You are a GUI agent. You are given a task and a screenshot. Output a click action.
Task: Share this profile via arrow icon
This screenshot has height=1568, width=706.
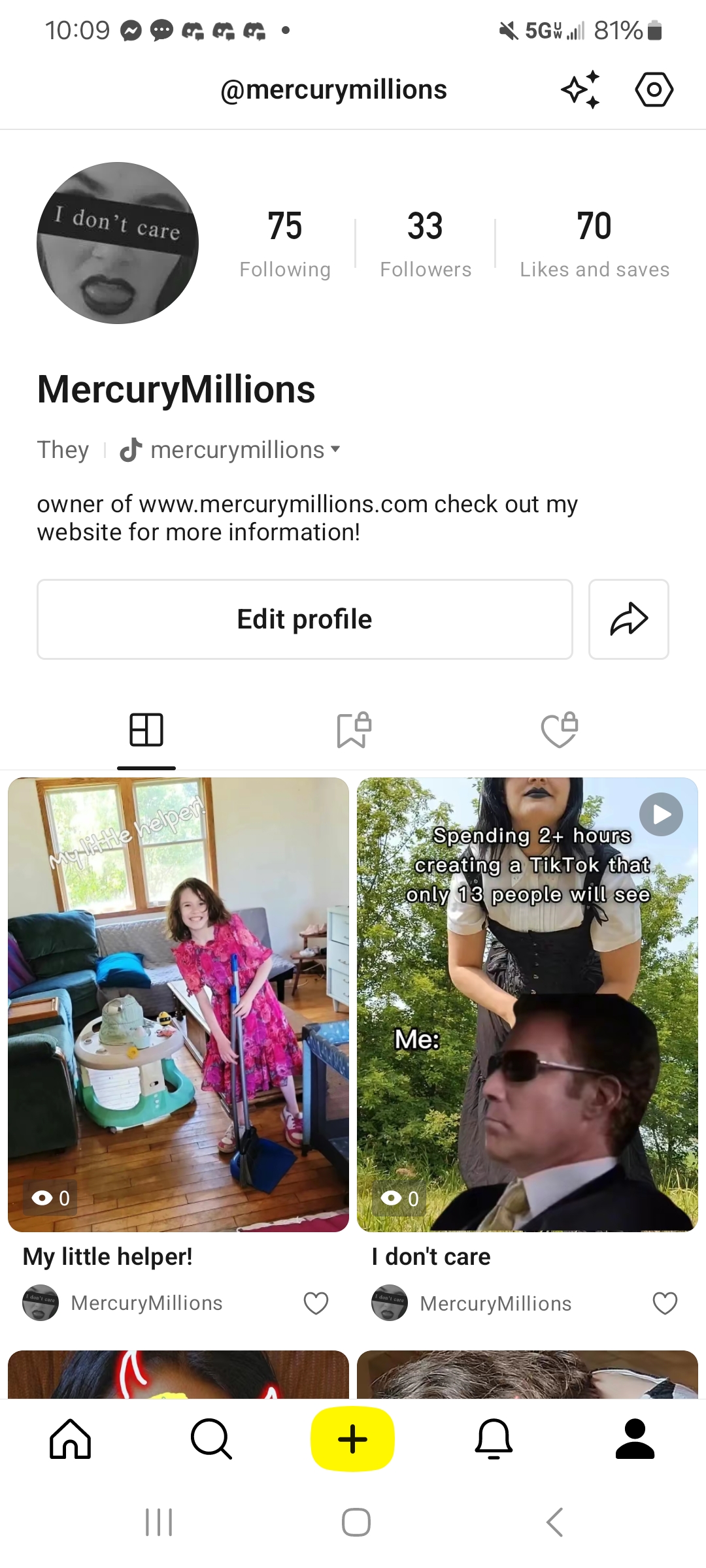pos(628,619)
